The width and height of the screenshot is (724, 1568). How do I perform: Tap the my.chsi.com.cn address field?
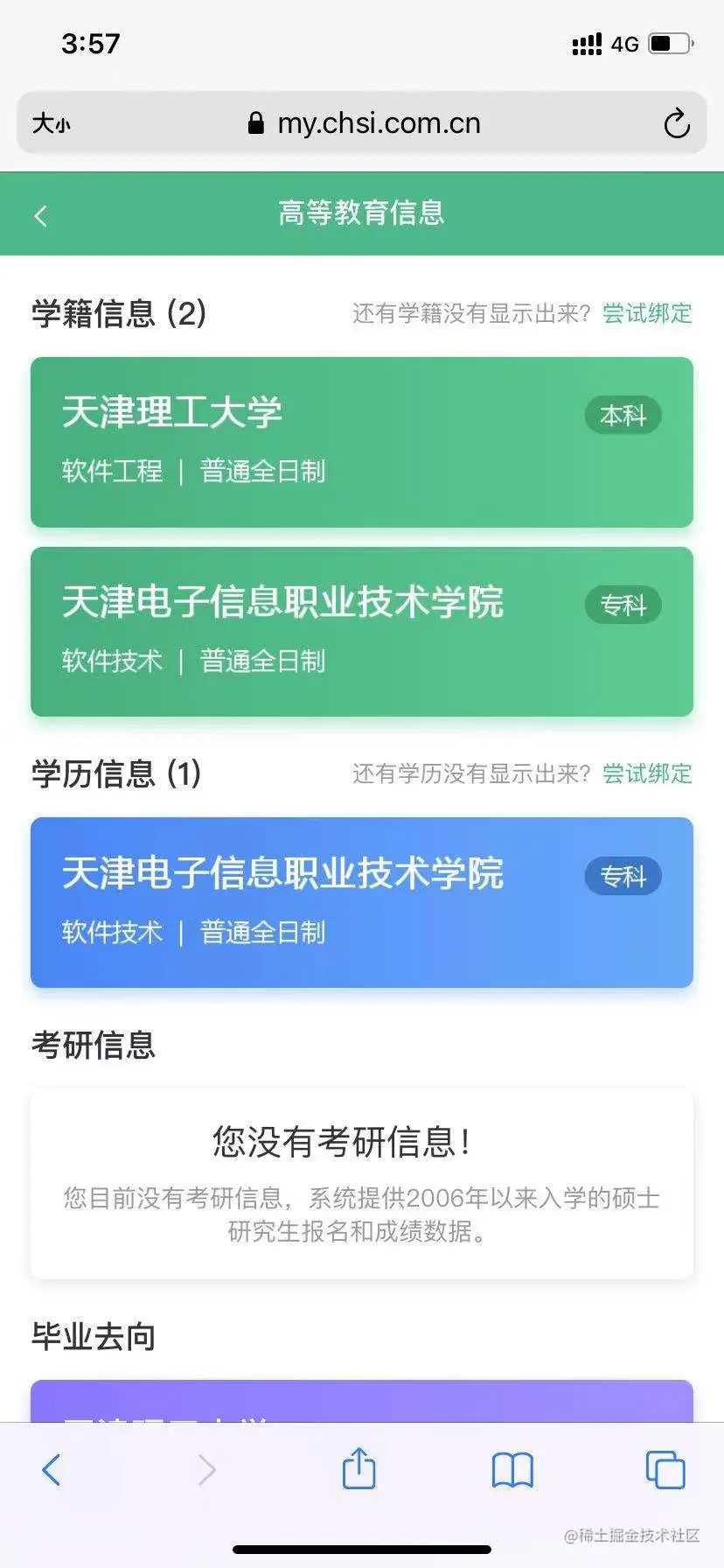click(x=367, y=124)
